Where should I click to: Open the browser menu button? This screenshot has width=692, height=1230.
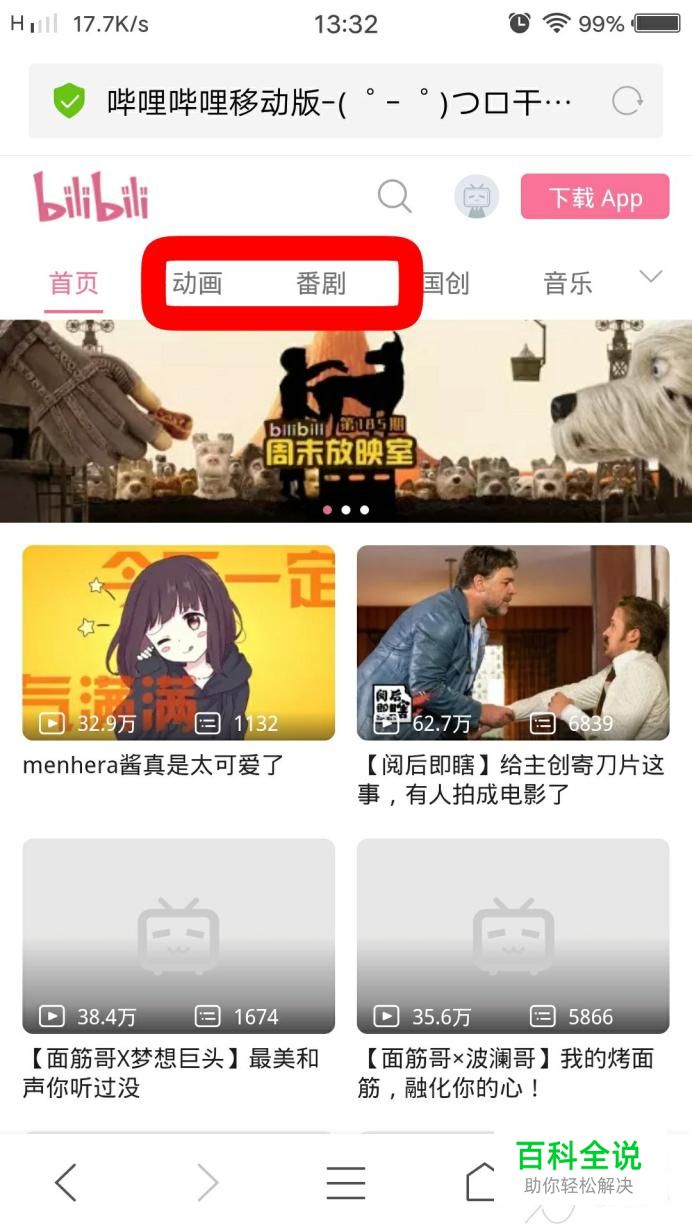click(x=346, y=1183)
